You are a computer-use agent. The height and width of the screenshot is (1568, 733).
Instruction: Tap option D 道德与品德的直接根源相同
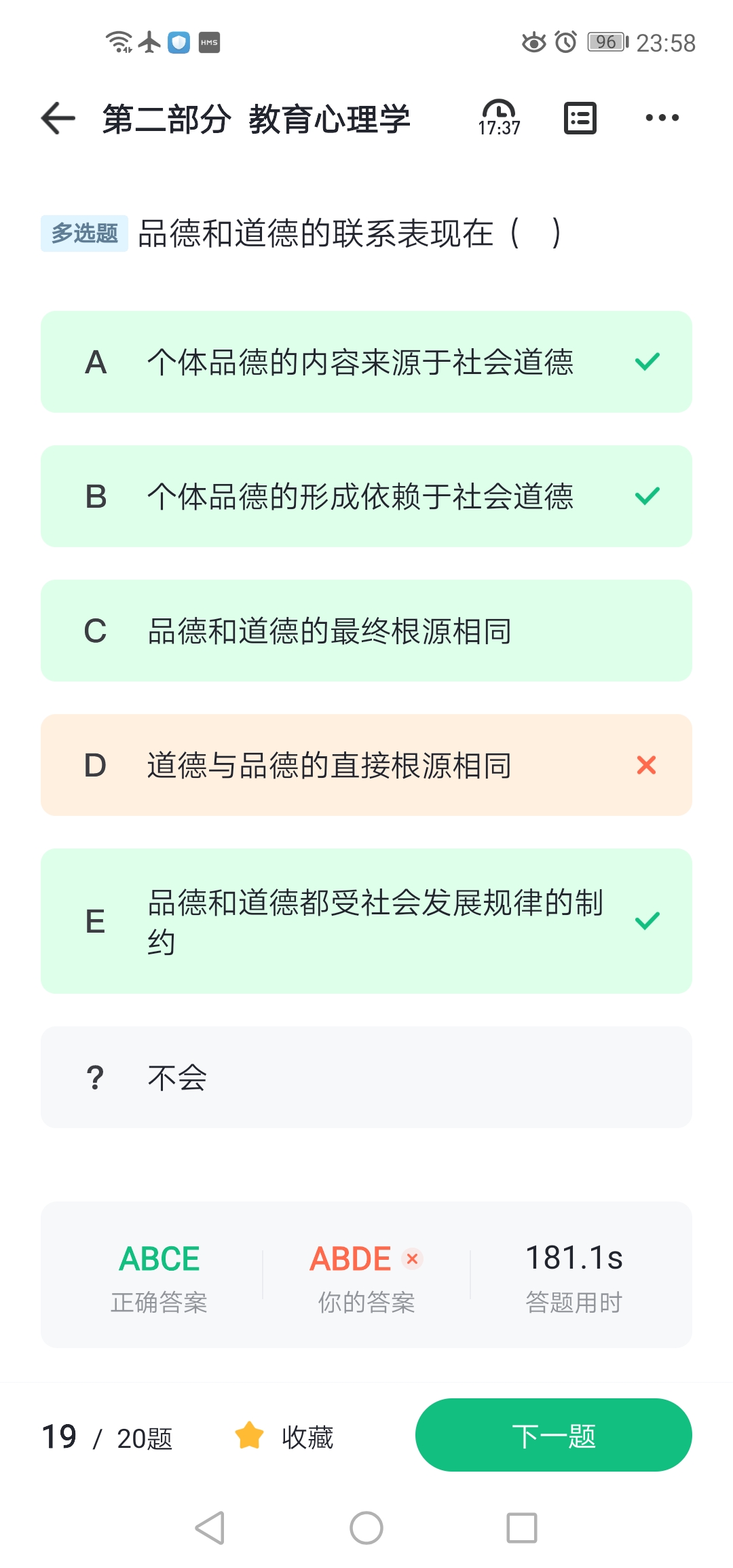[x=366, y=765]
